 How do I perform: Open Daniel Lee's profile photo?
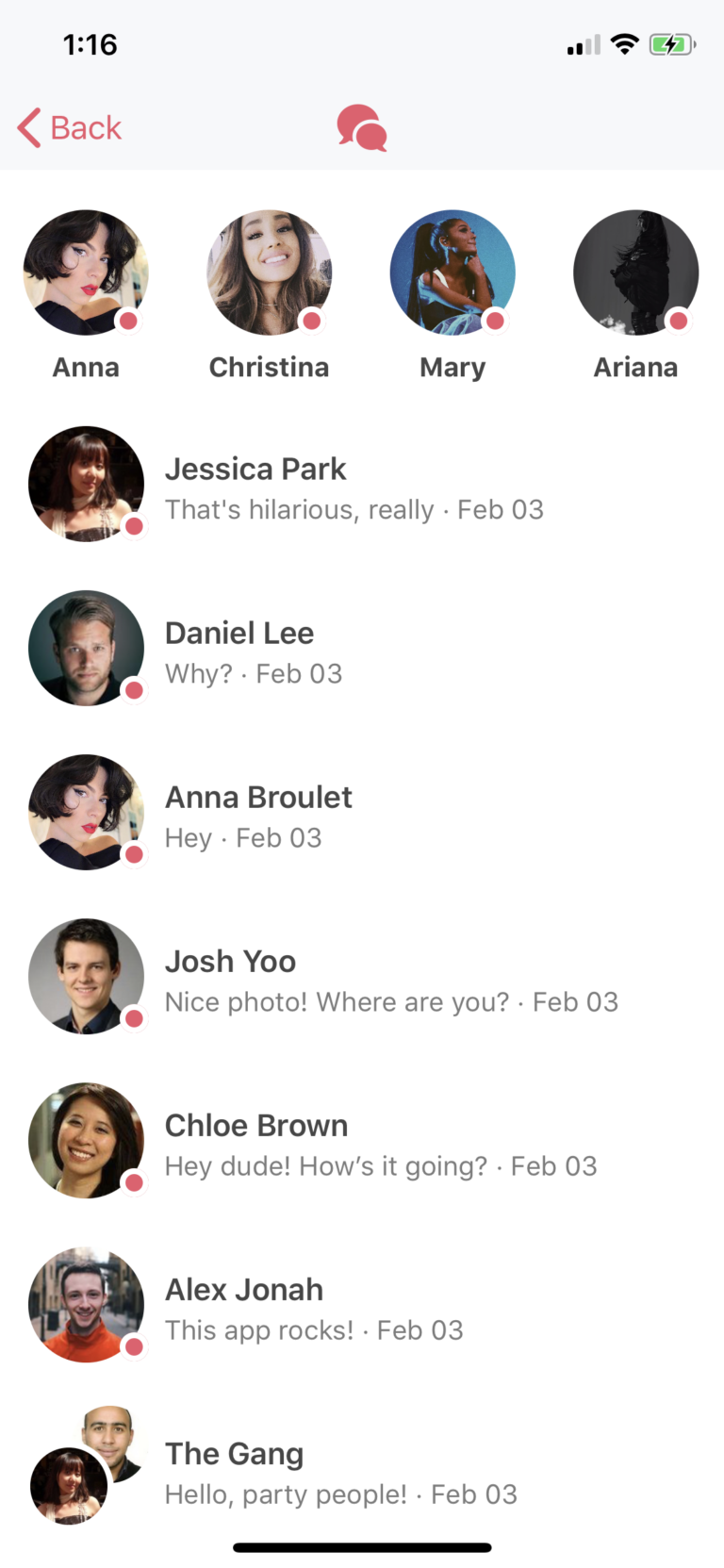point(86,648)
